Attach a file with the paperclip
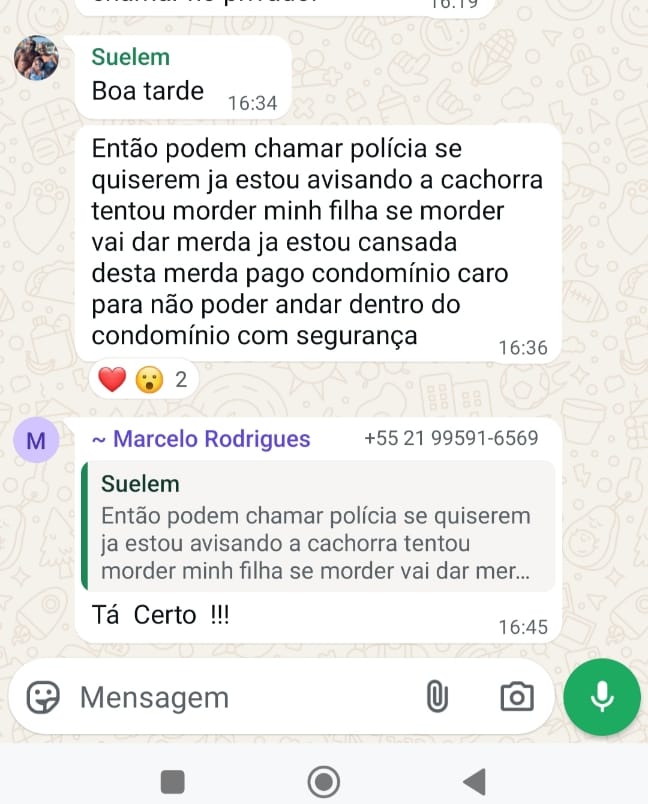648x804 pixels. click(437, 697)
